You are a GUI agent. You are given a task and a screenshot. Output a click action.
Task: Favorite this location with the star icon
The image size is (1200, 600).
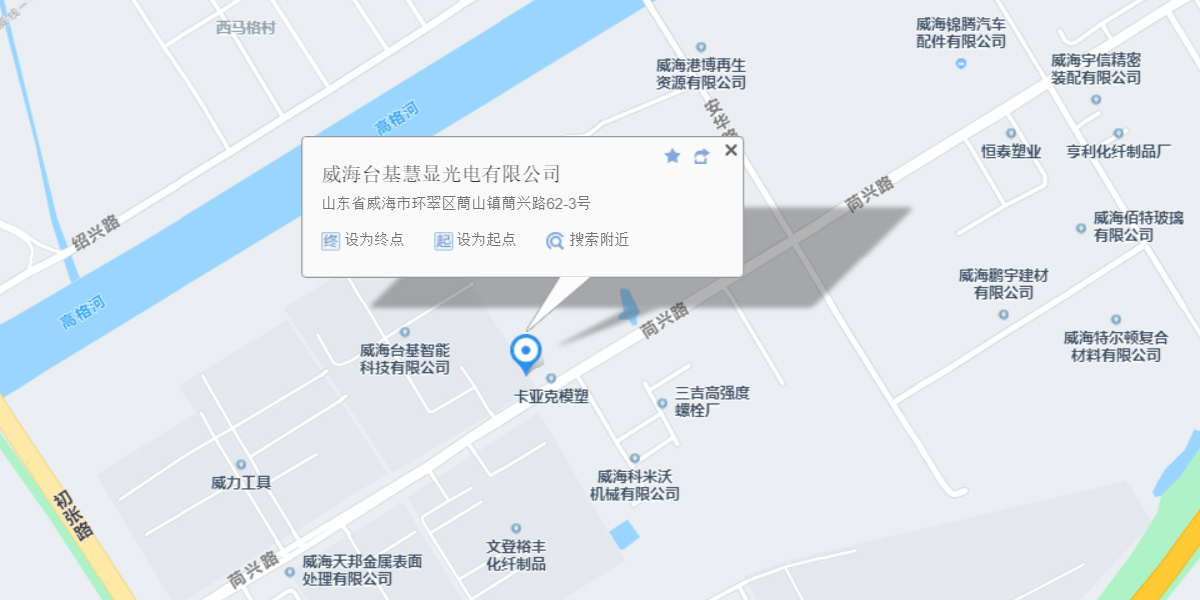[672, 156]
